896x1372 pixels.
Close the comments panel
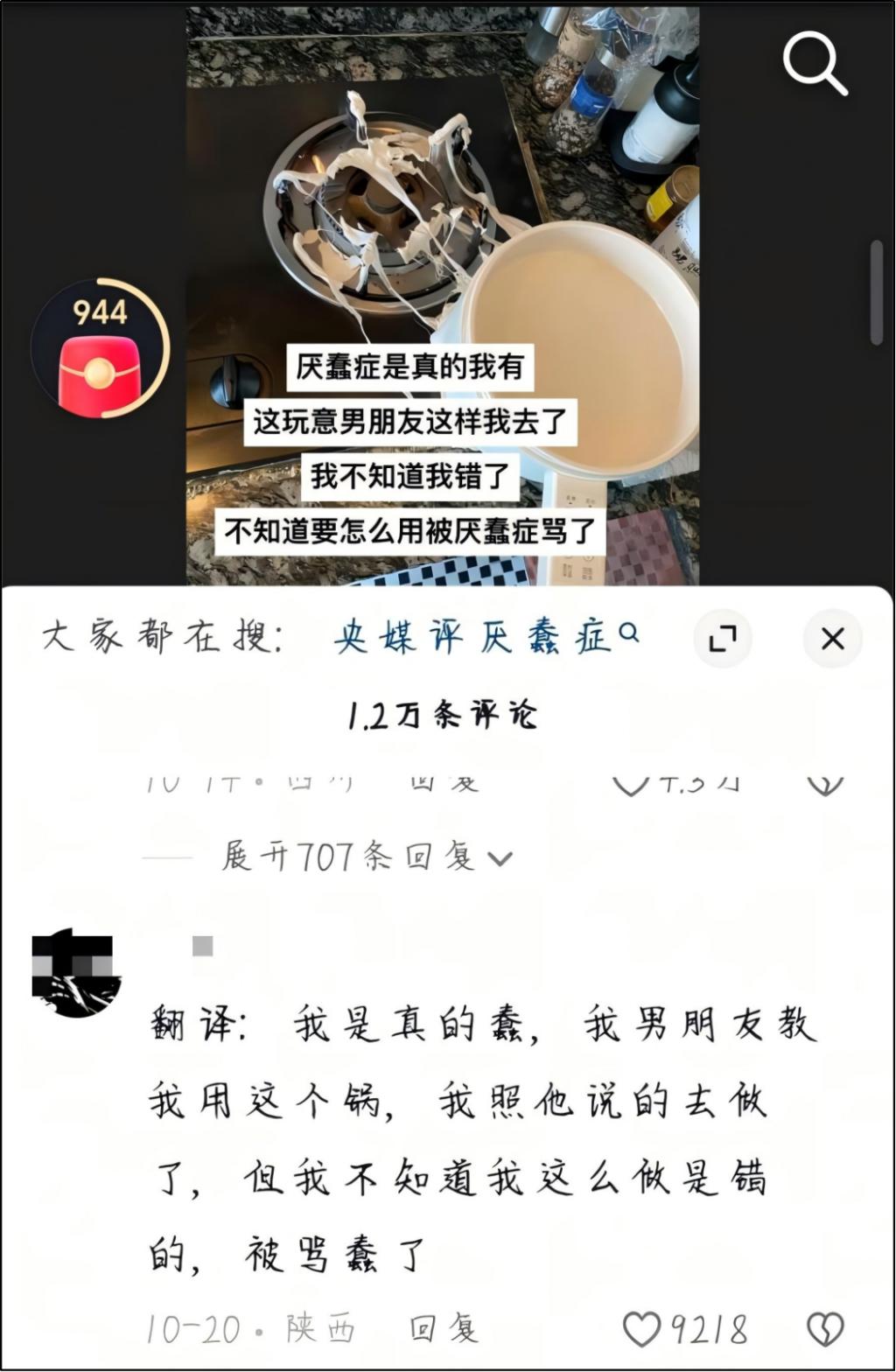click(832, 639)
